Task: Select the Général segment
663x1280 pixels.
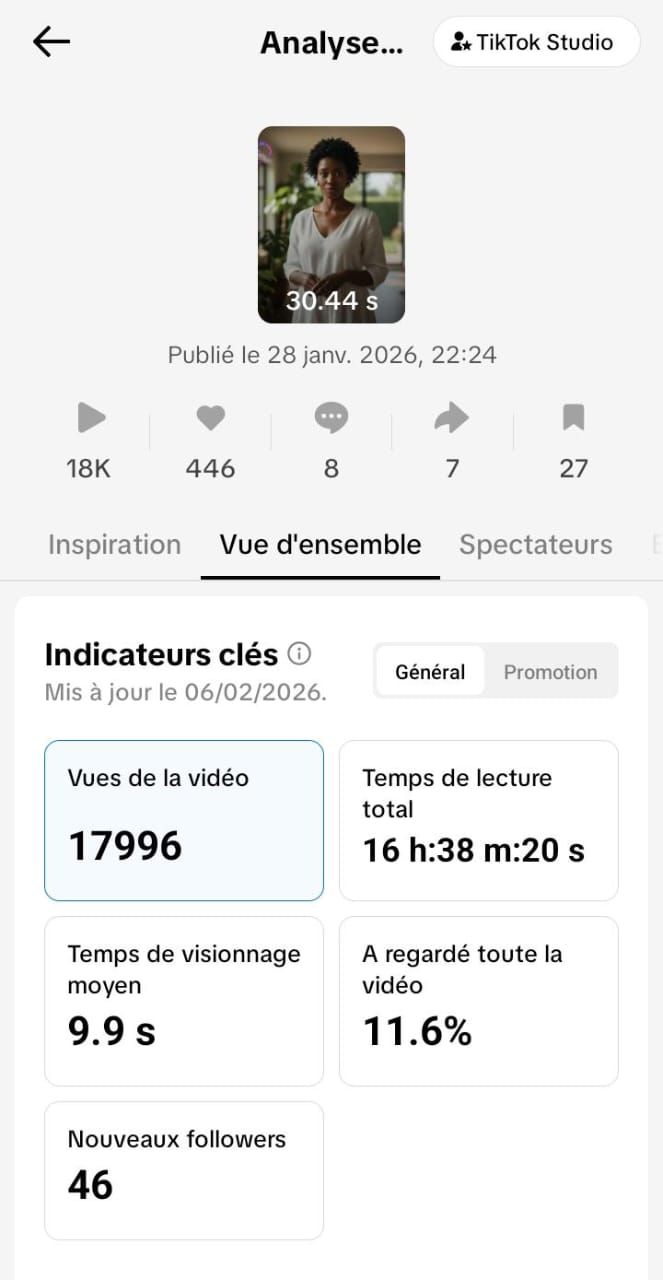Action: (430, 672)
